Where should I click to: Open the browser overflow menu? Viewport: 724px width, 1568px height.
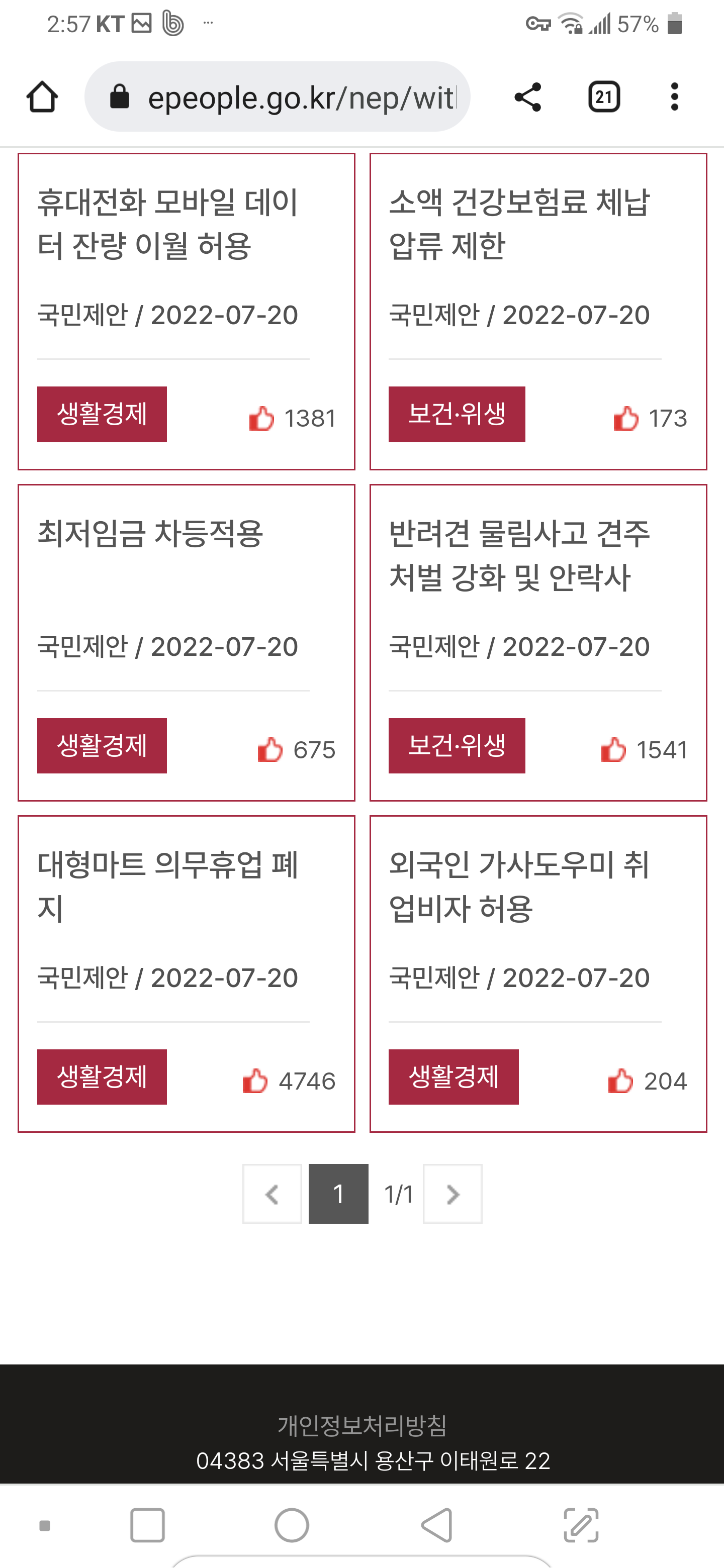(x=674, y=97)
